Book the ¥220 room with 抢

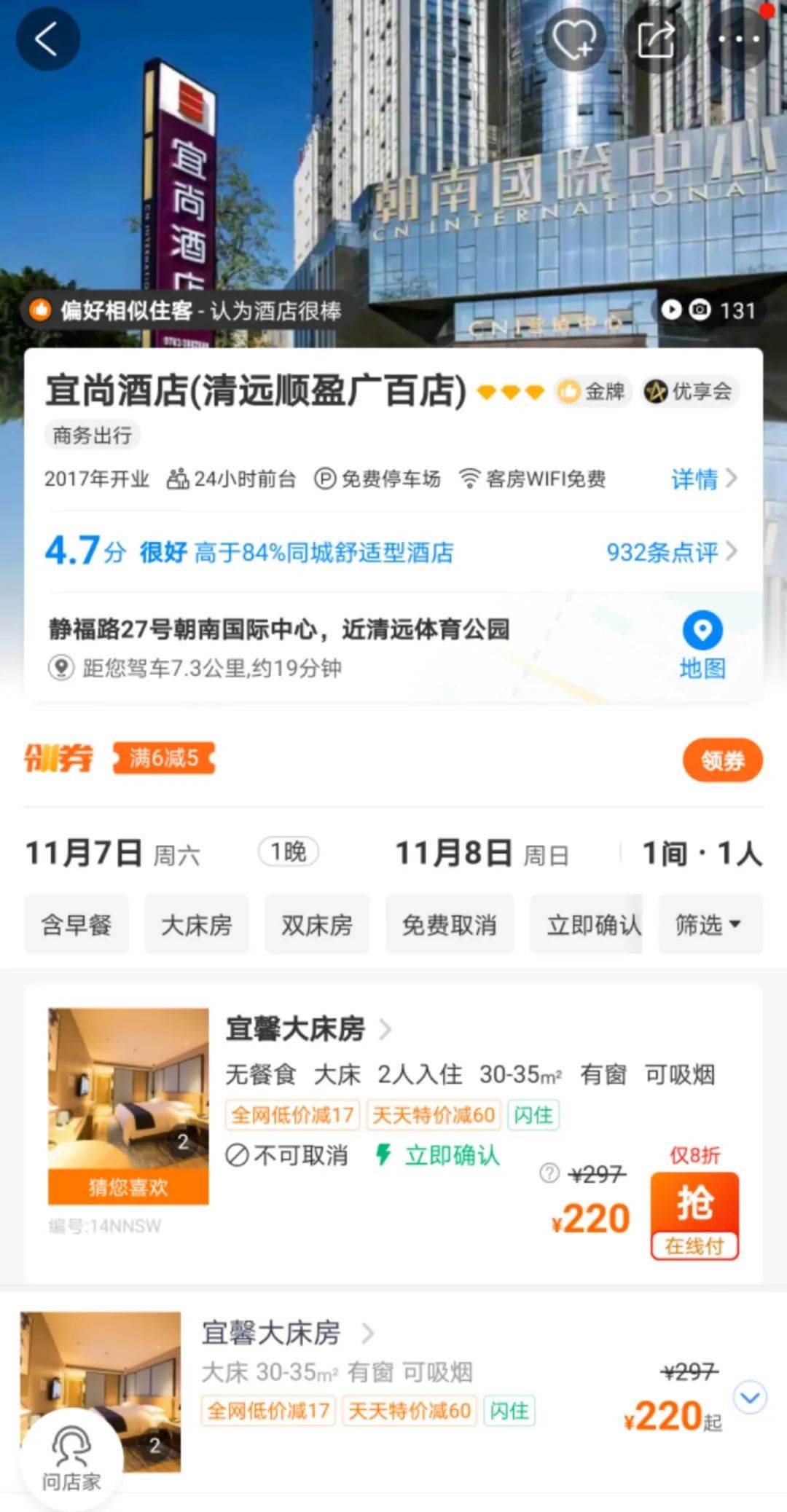pos(694,1215)
